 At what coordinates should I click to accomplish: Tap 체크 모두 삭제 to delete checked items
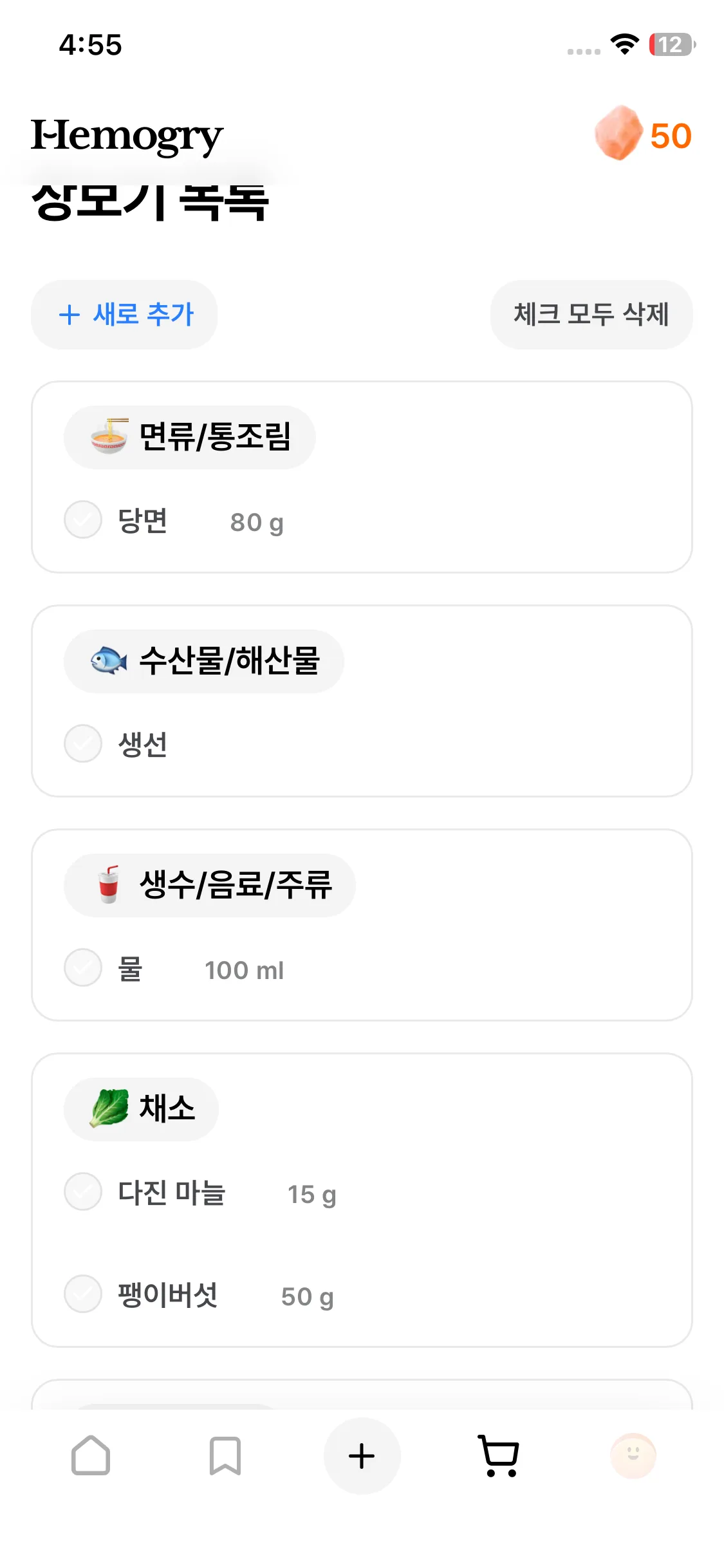coord(591,315)
